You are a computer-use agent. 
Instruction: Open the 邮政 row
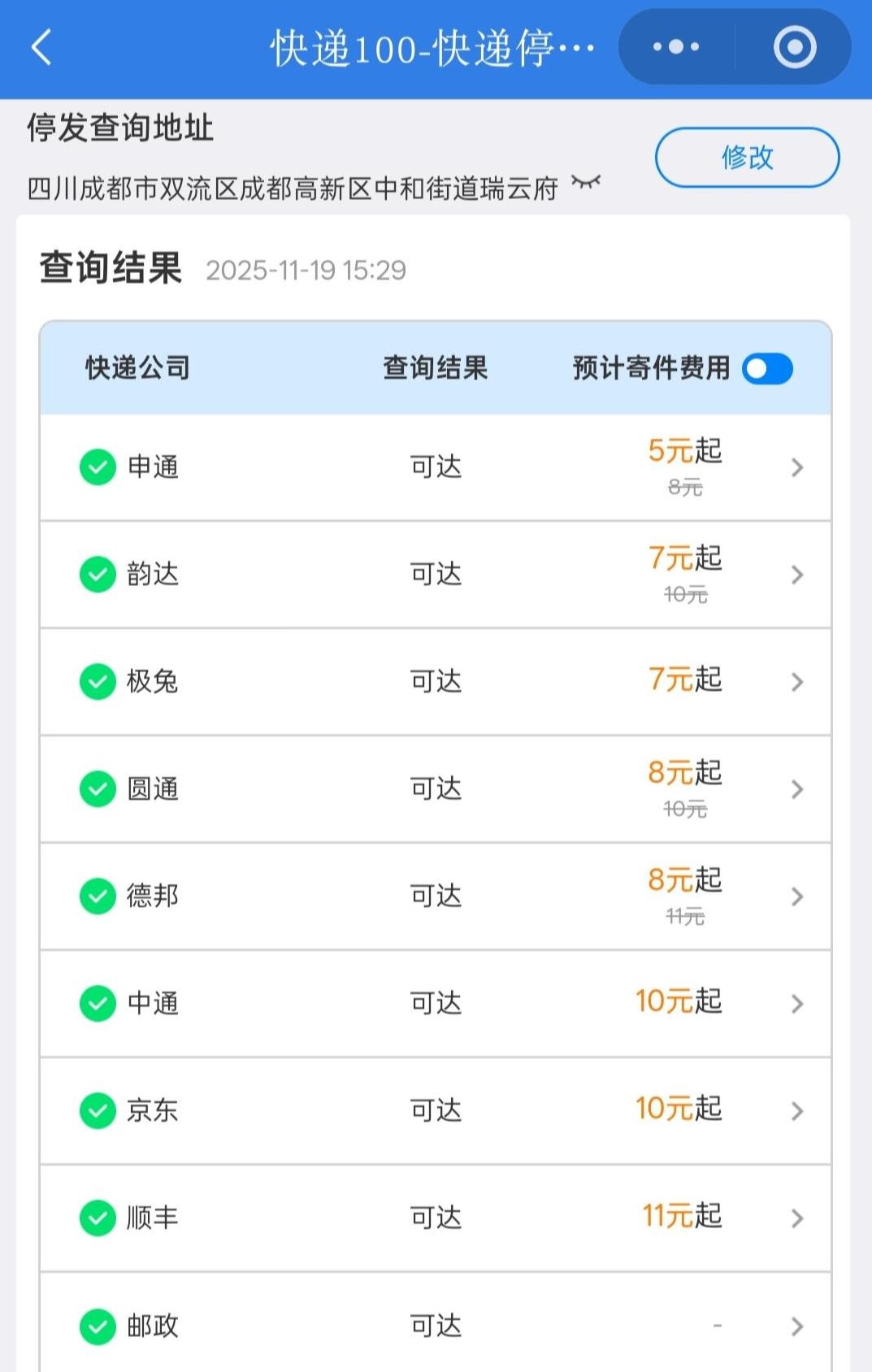tap(436, 1325)
